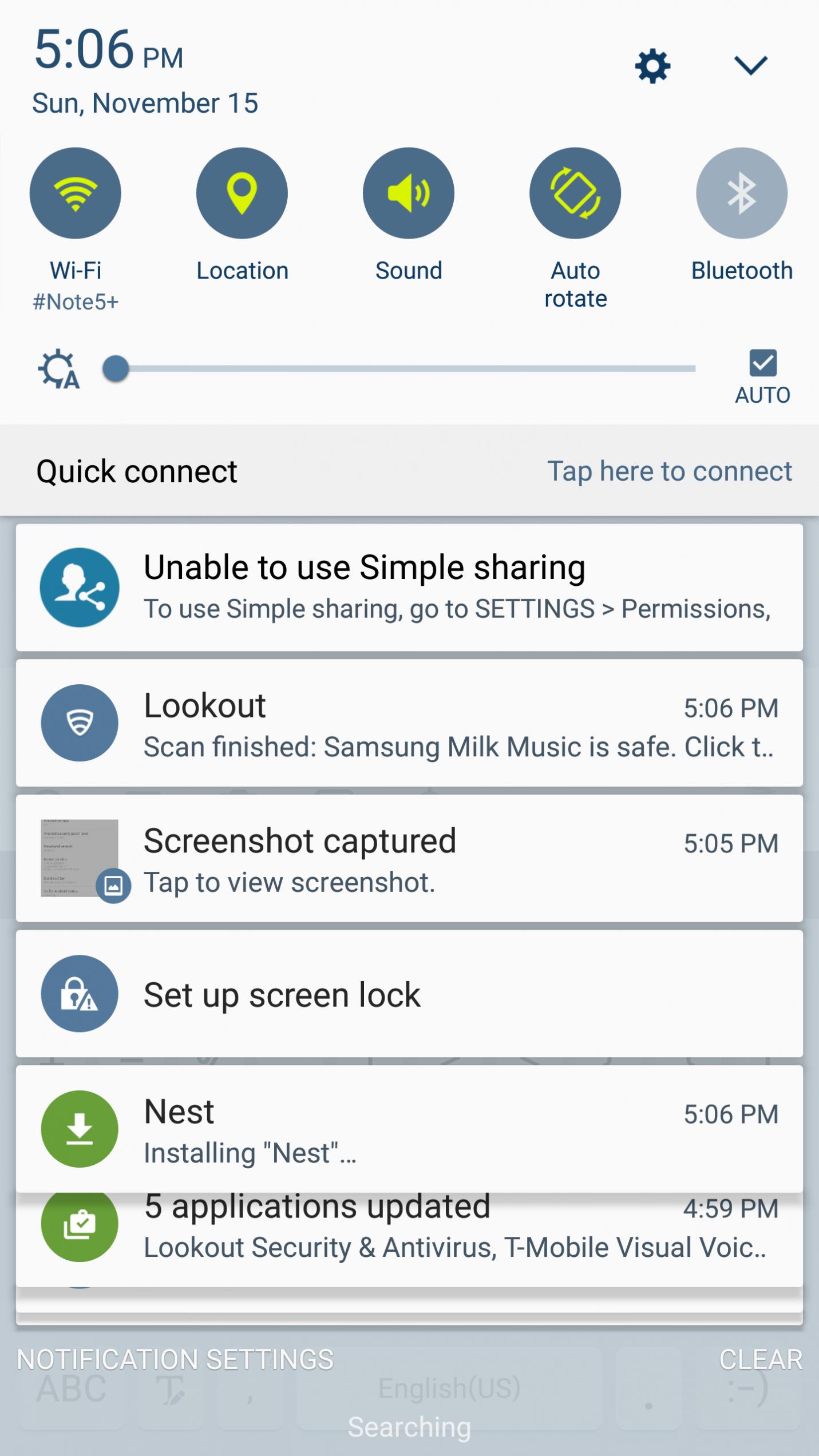Screen dimensions: 819x1456
Task: Open NOTIFICATION SETTINGS
Action: tap(175, 1359)
